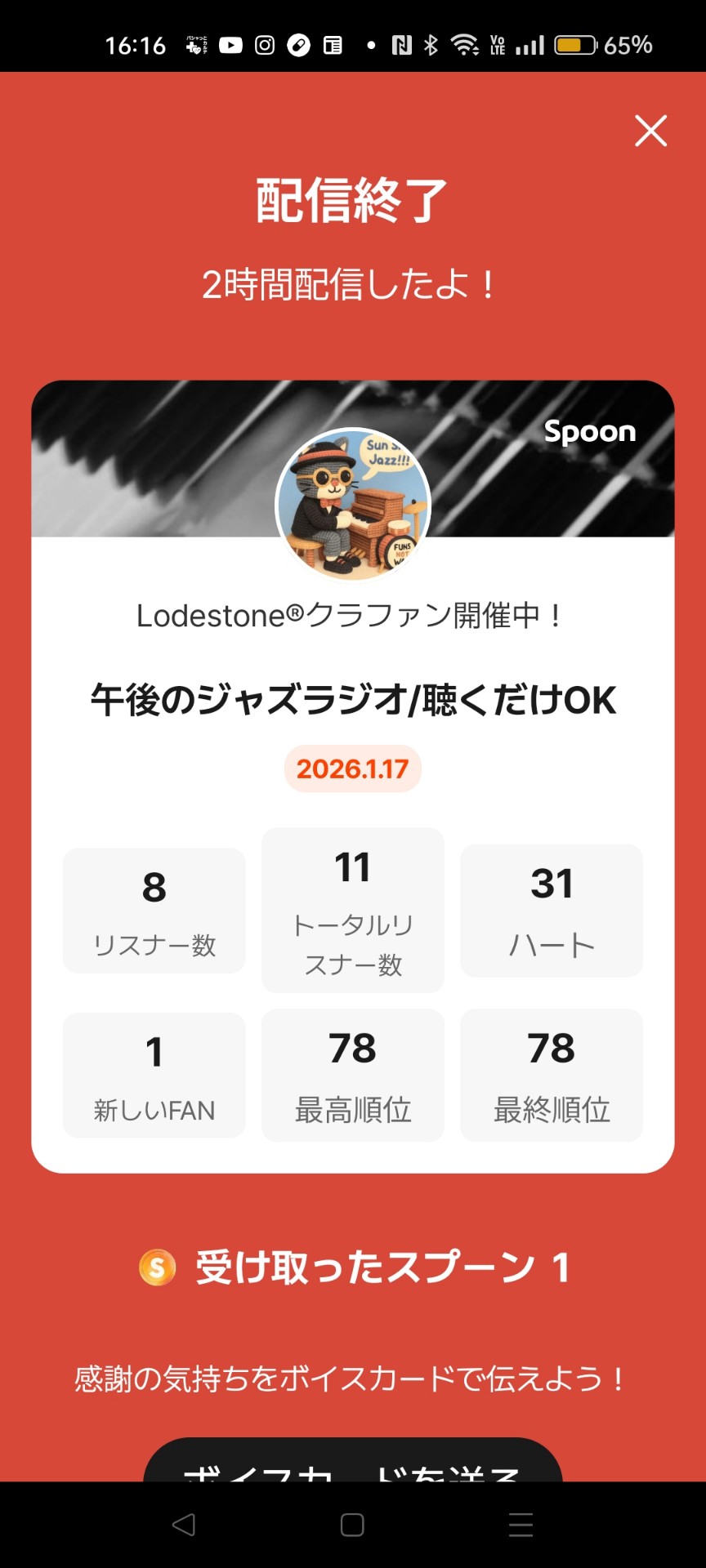Tap the 2026.1.17 date badge
Image resolution: width=706 pixels, height=1568 pixels.
coord(351,768)
